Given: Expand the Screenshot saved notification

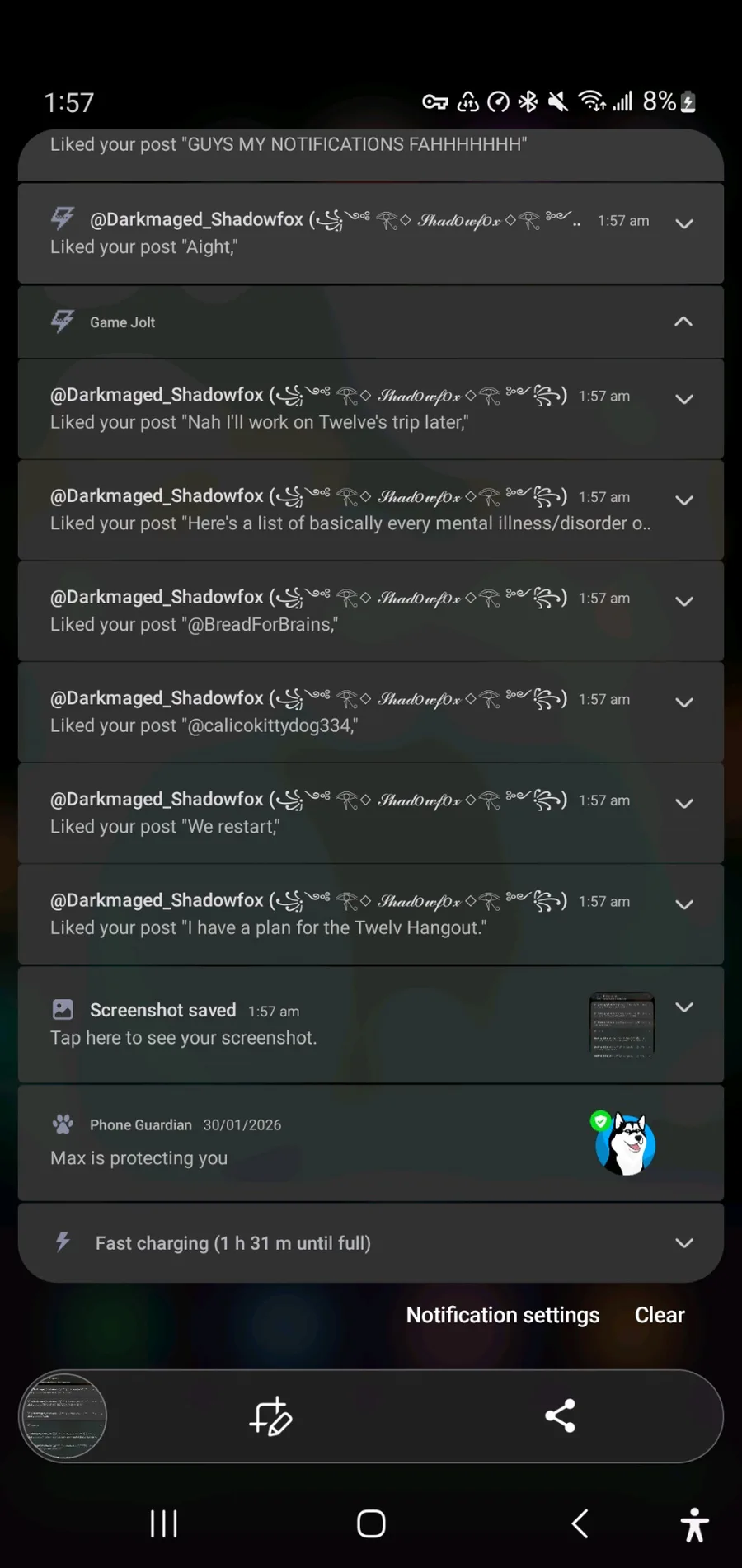Looking at the screenshot, I should (x=683, y=1007).
